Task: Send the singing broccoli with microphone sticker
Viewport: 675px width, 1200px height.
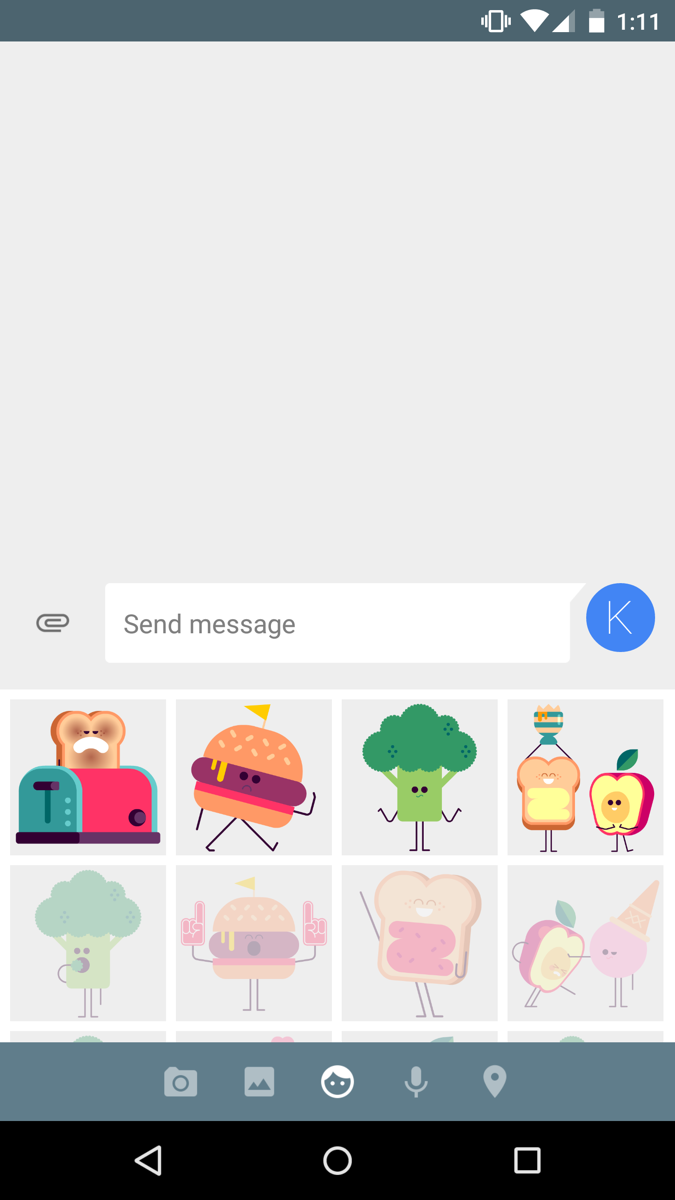Action: [x=88, y=943]
